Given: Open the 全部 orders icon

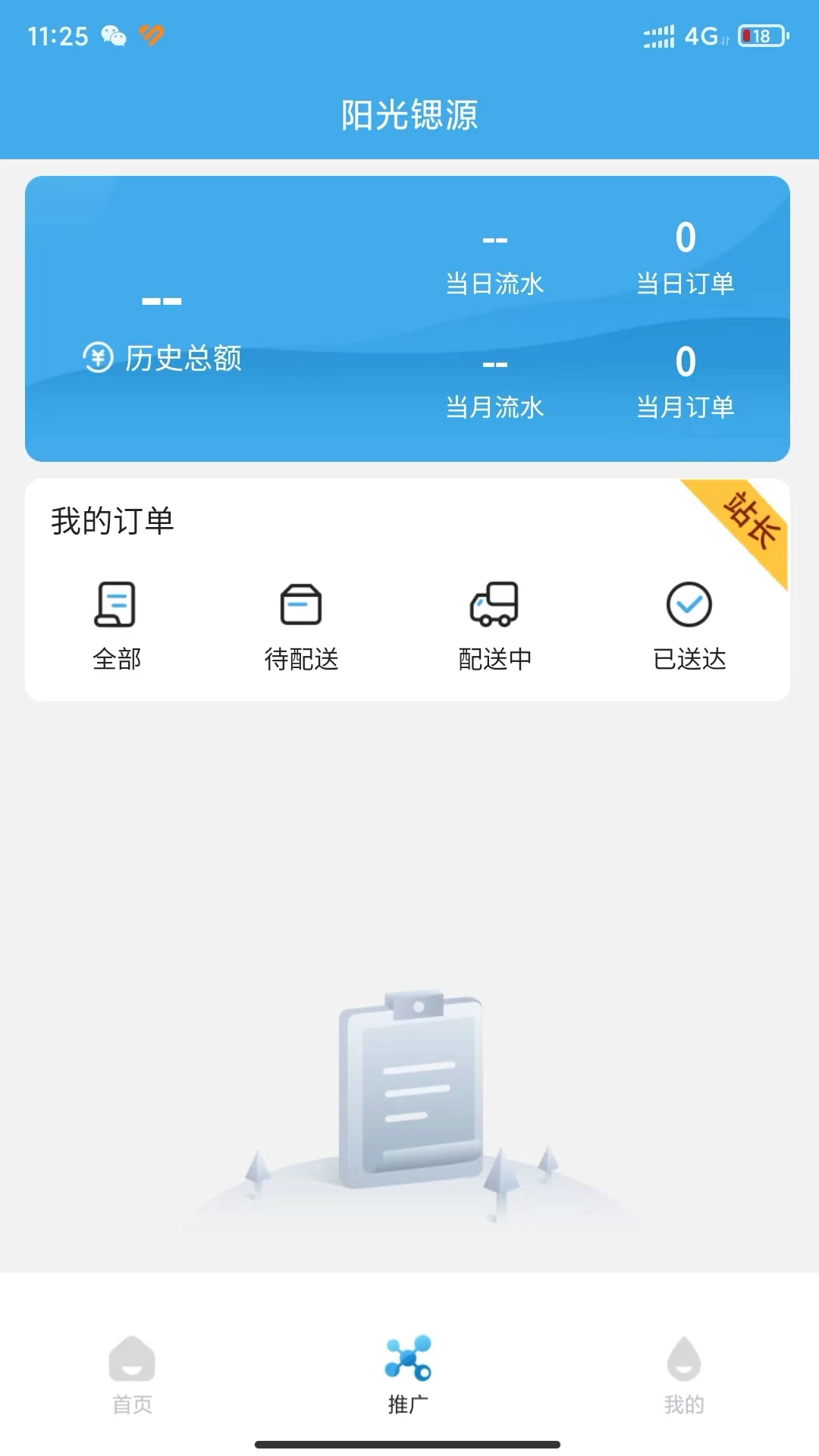Looking at the screenshot, I should click(x=115, y=605).
